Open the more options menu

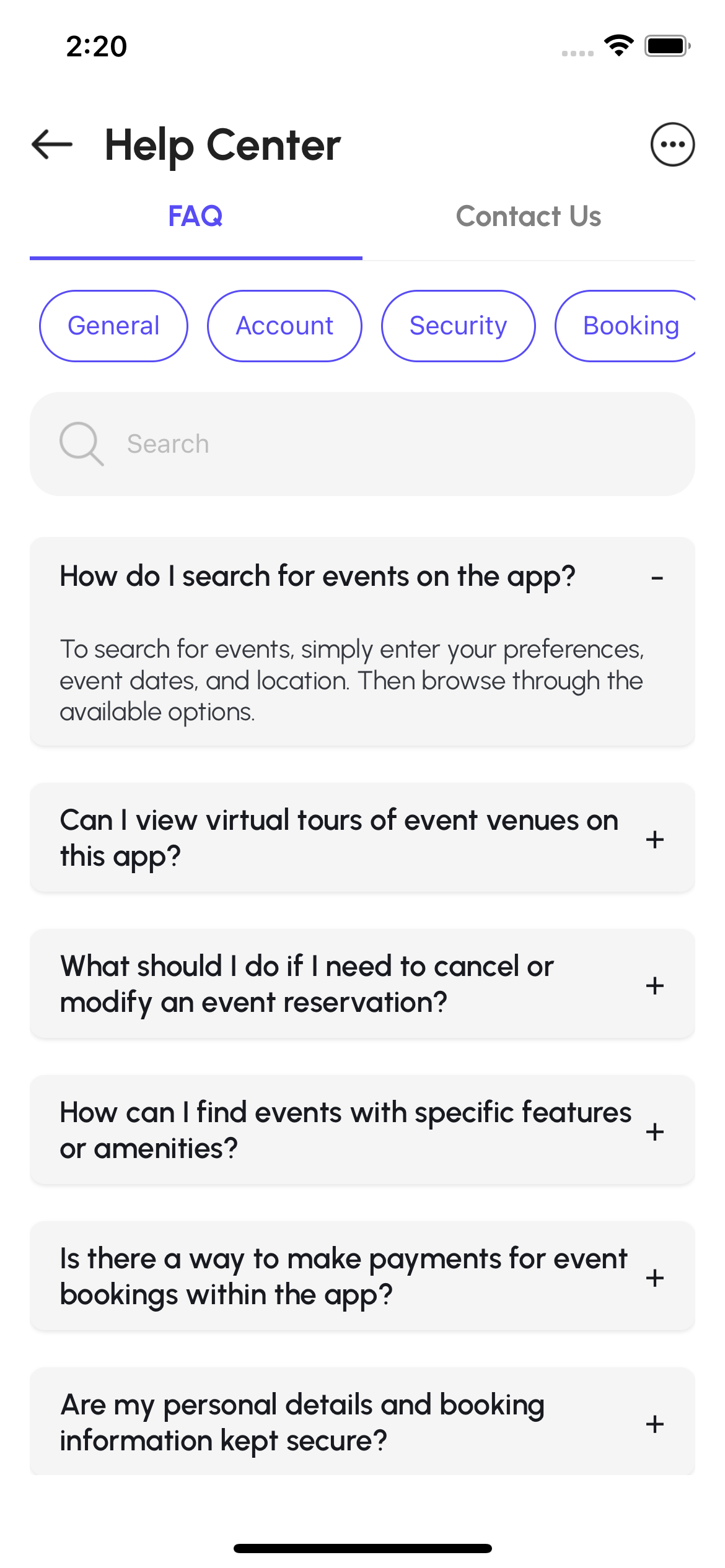pyautogui.click(x=672, y=145)
